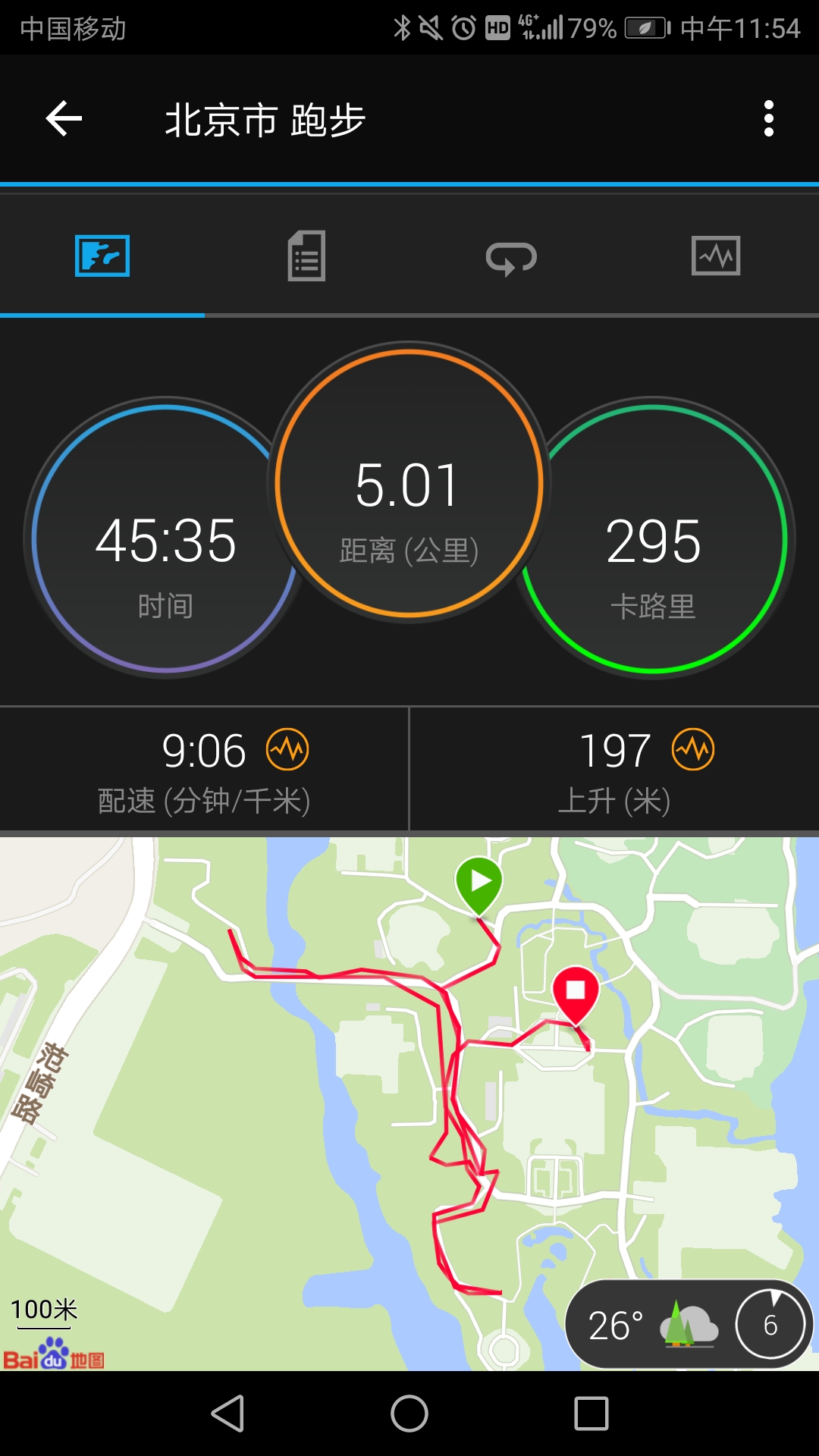Switch to the charts tab
This screenshot has height=1456, width=819.
716,256
